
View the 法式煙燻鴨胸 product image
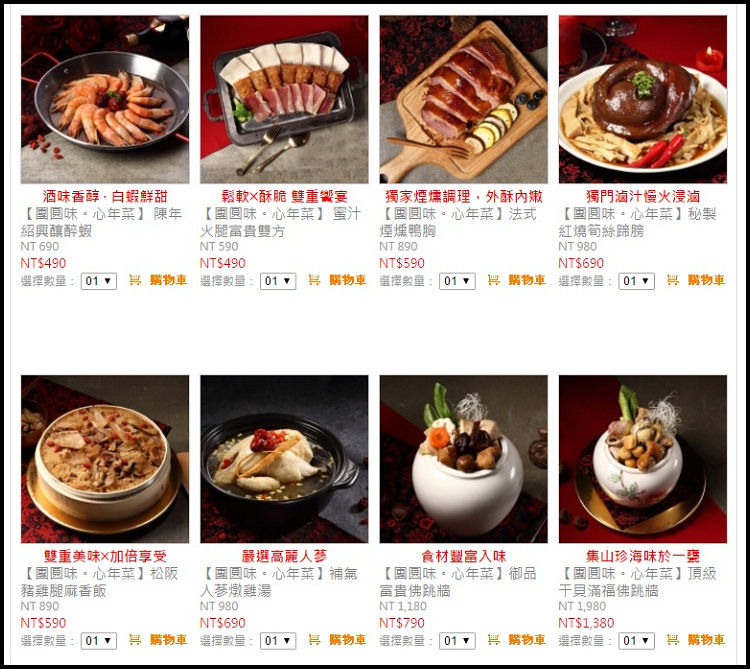coord(463,99)
